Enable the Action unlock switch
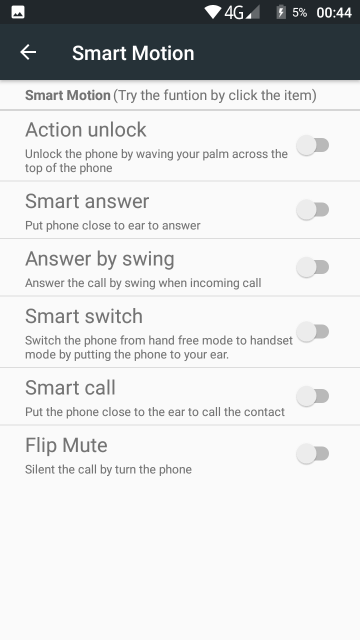Image resolution: width=360 pixels, height=640 pixels. click(313, 145)
